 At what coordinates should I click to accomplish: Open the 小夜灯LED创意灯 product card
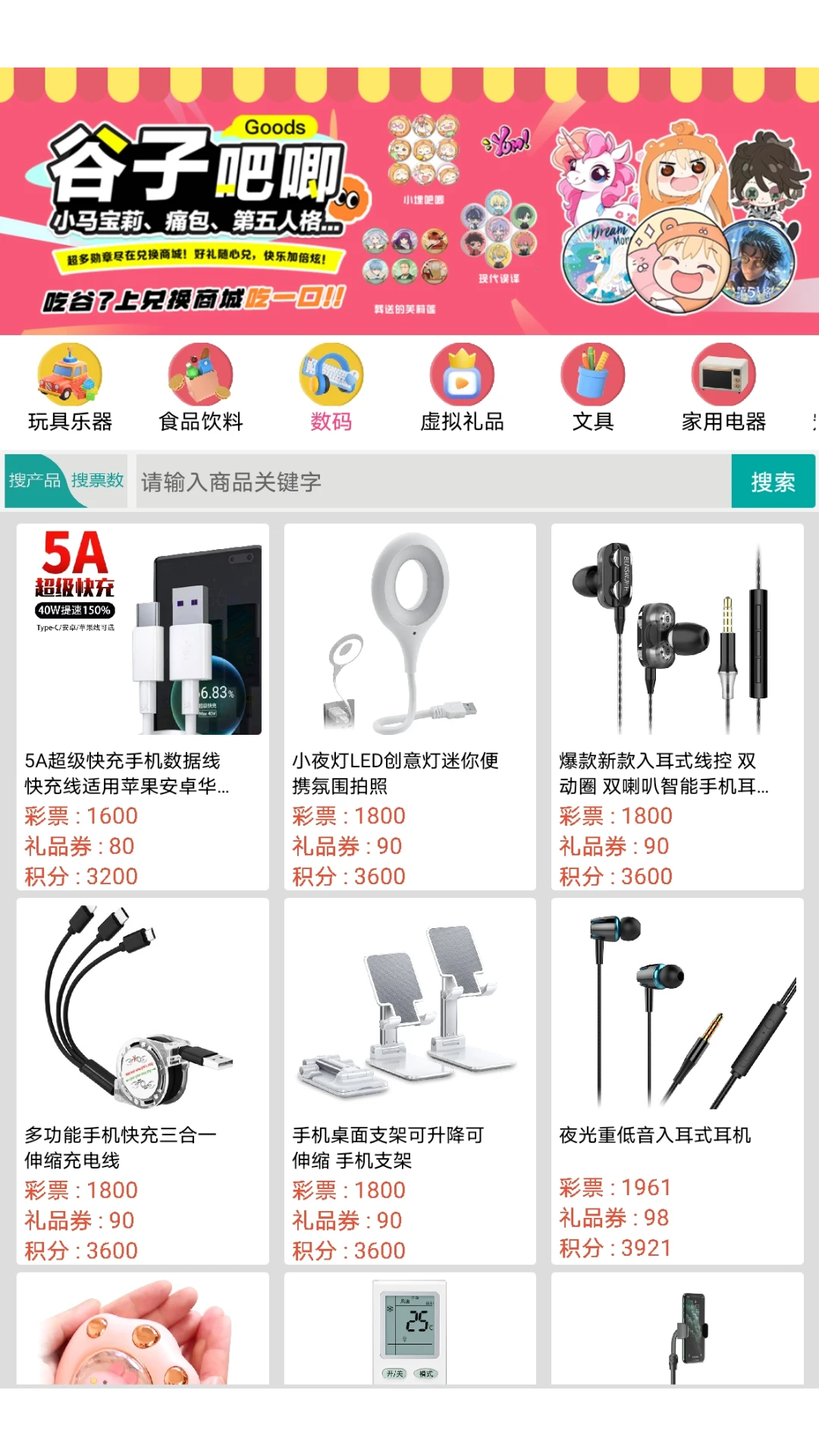click(x=409, y=705)
